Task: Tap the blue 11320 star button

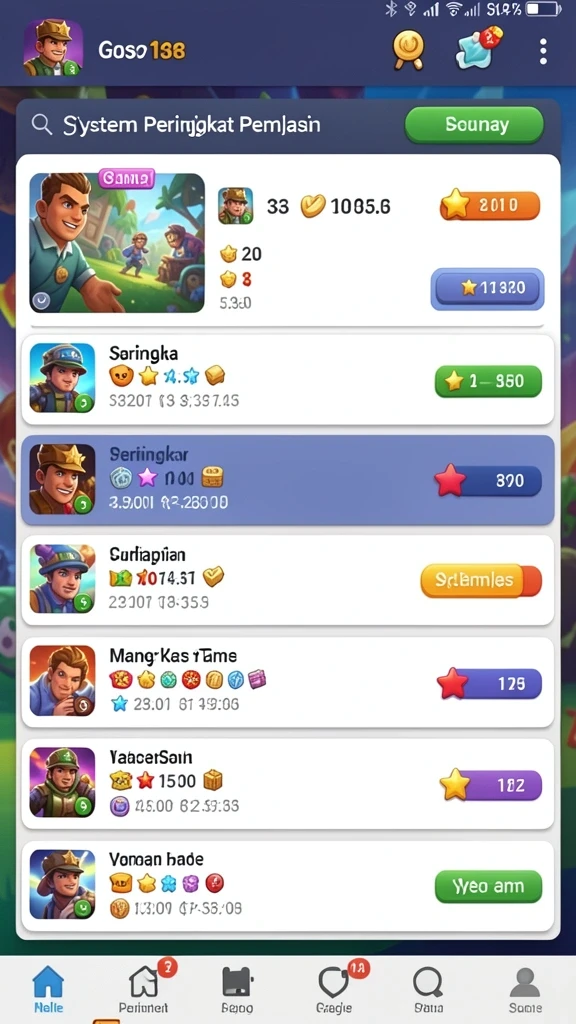Action: pyautogui.click(x=487, y=288)
